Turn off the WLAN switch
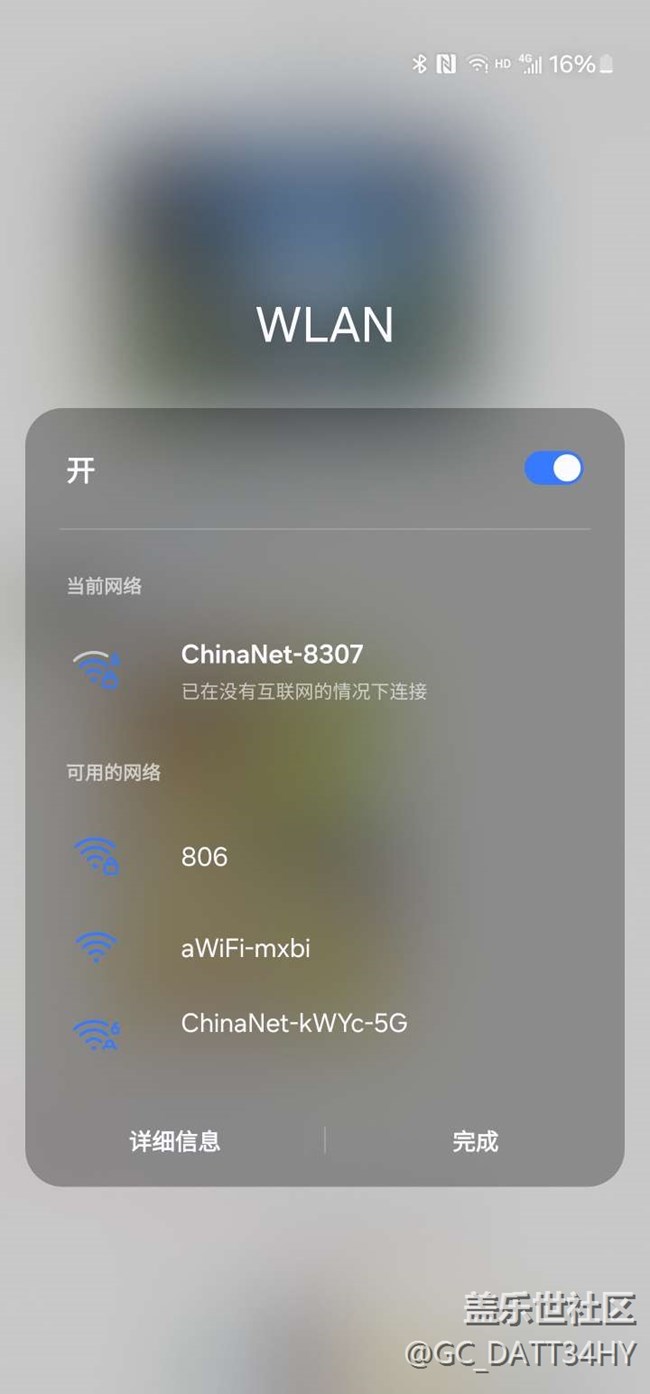Image resolution: width=650 pixels, height=1394 pixels. coord(553,469)
